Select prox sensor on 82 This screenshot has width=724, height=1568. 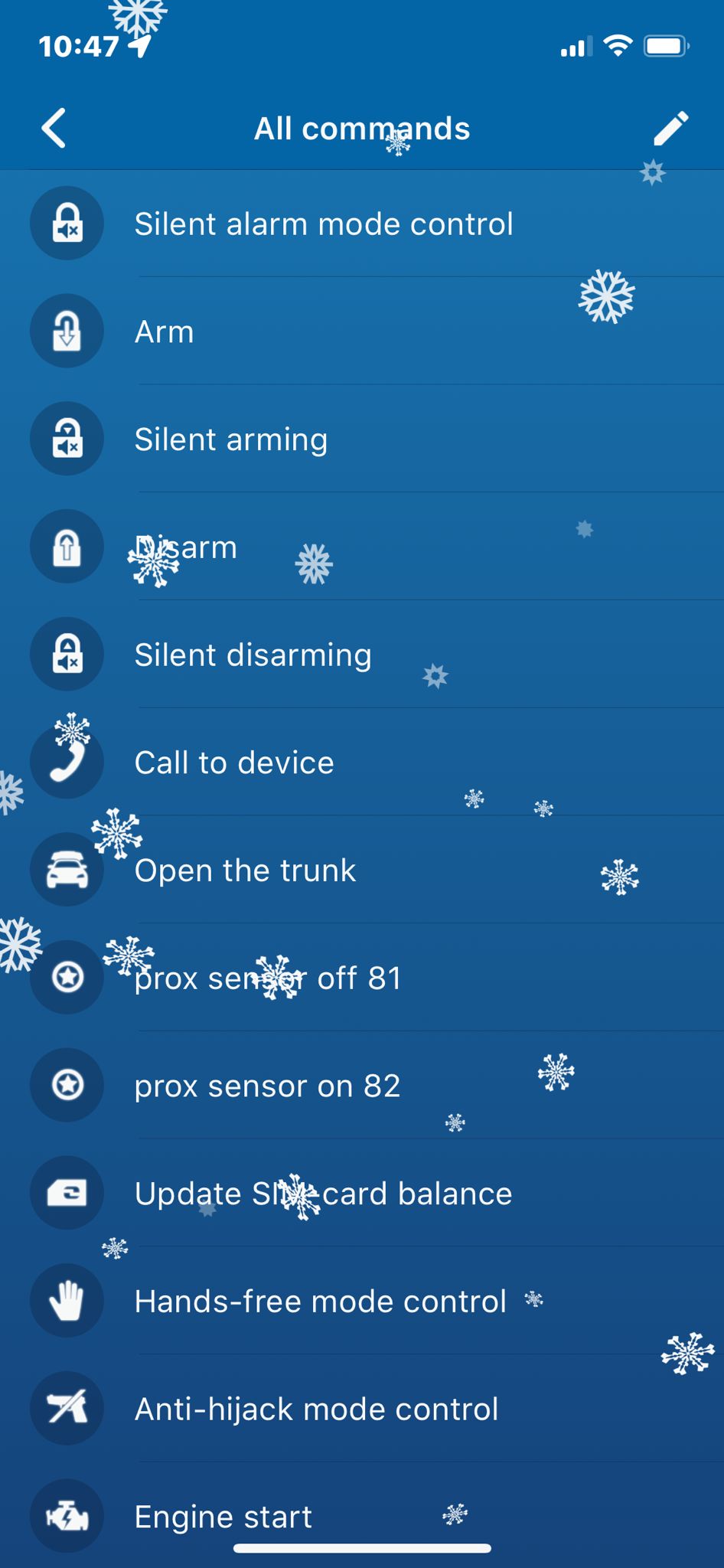click(267, 1086)
